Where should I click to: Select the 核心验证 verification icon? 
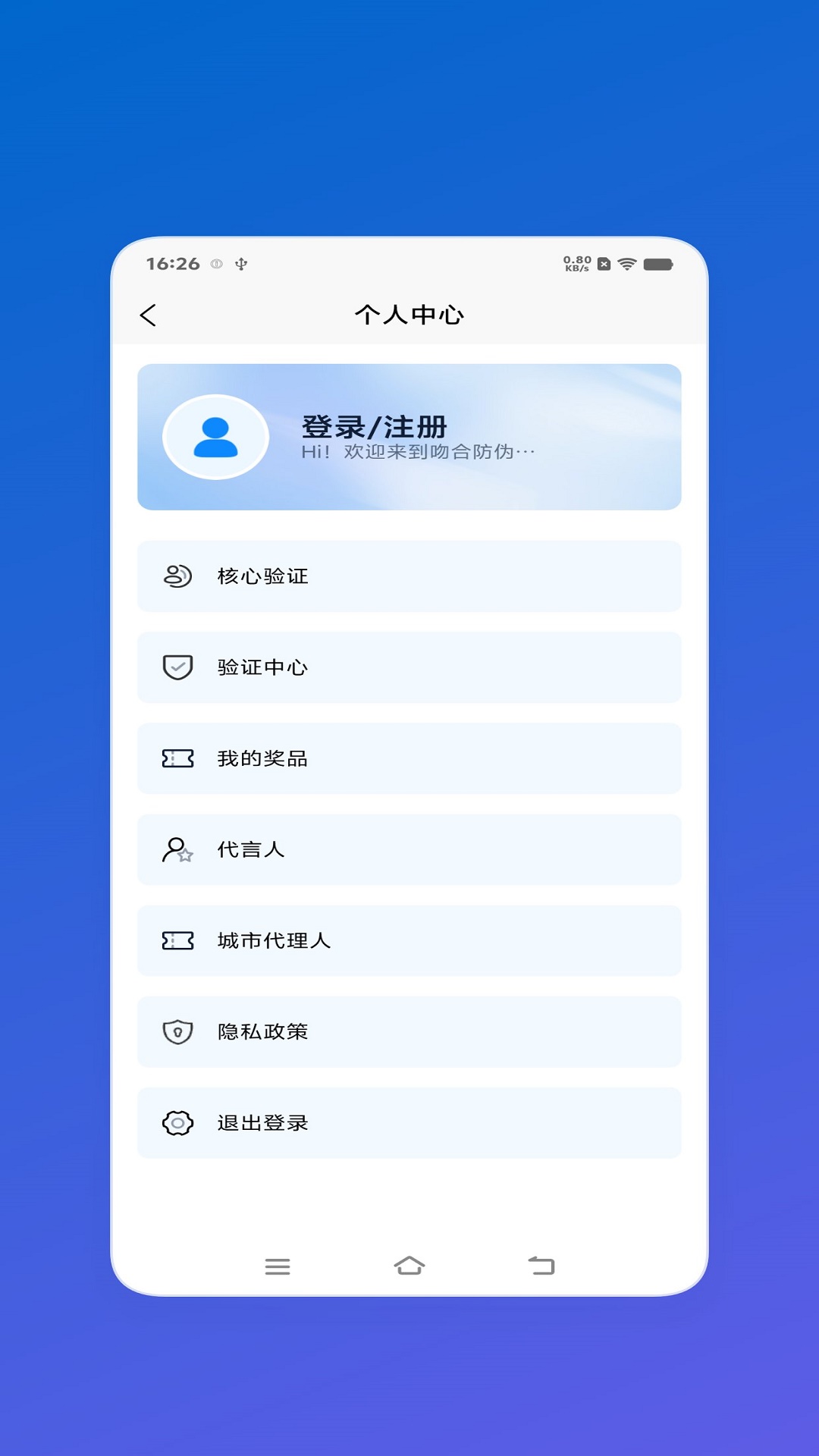(x=176, y=576)
